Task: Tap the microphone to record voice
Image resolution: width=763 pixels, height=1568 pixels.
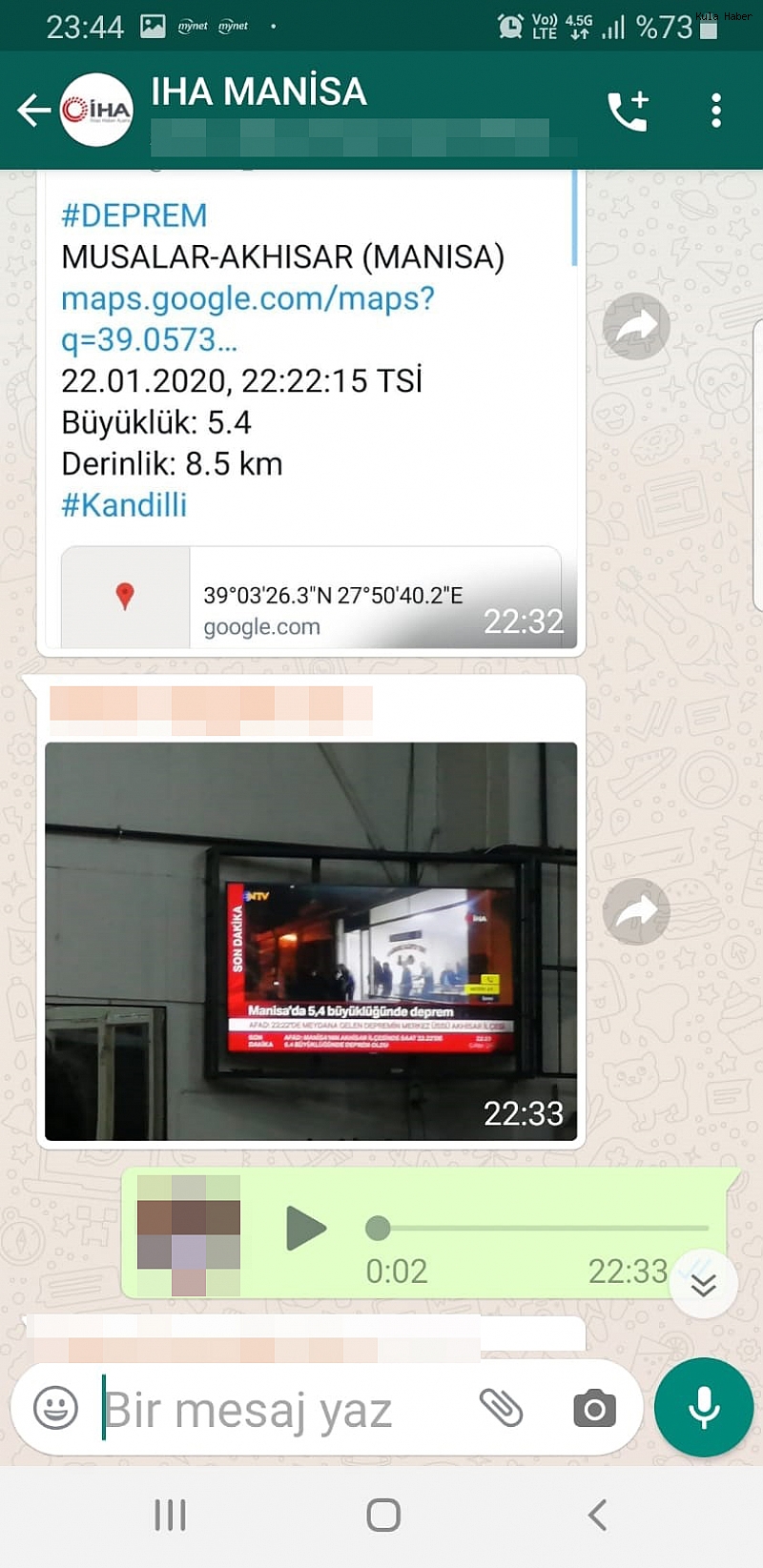Action: 704,1407
